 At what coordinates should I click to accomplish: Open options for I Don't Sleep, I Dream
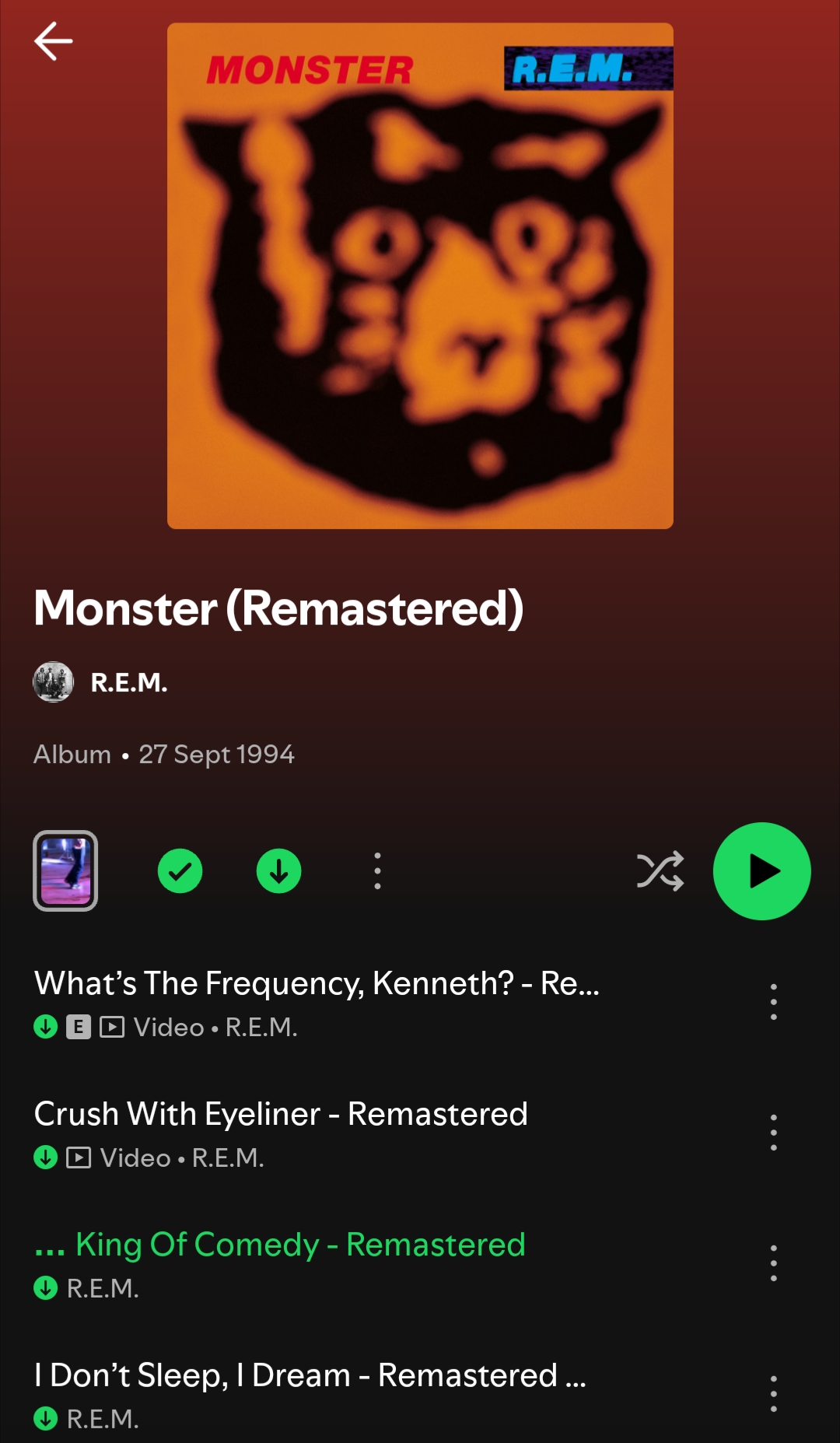(x=773, y=1394)
